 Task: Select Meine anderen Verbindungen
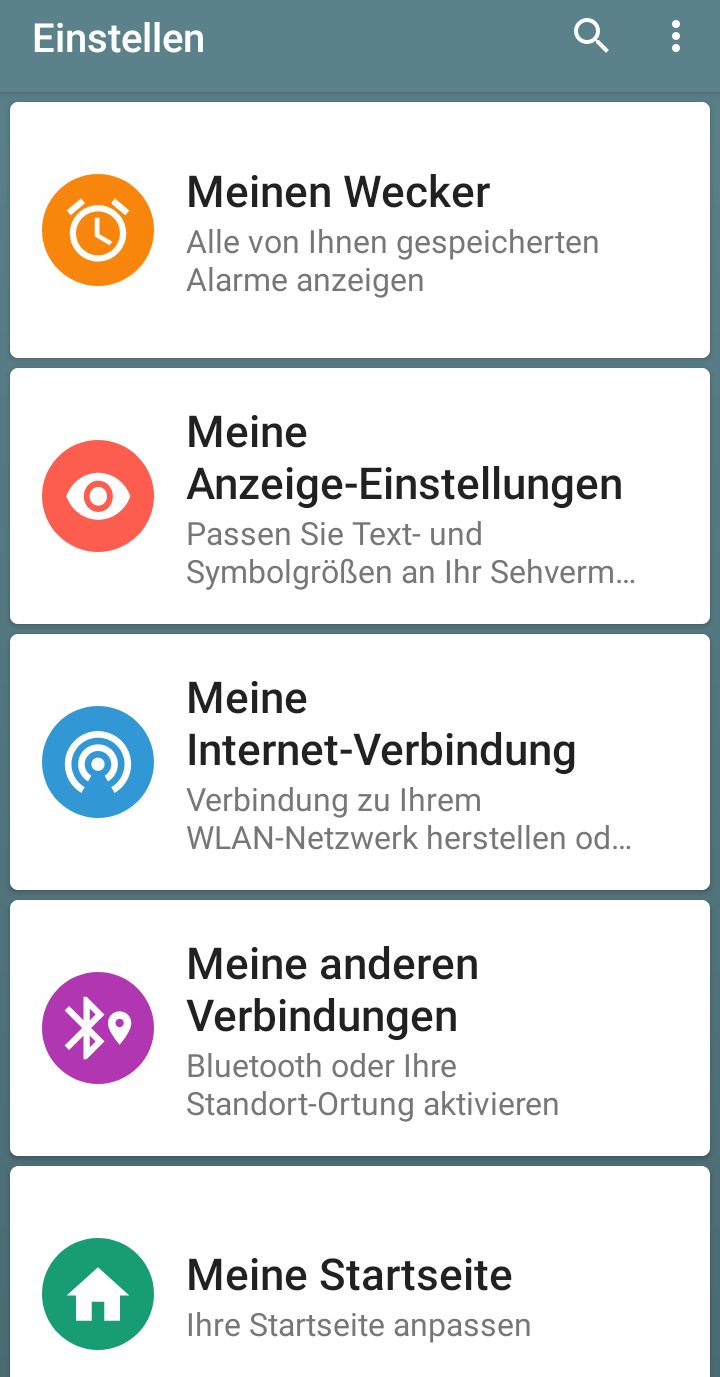[x=360, y=1028]
